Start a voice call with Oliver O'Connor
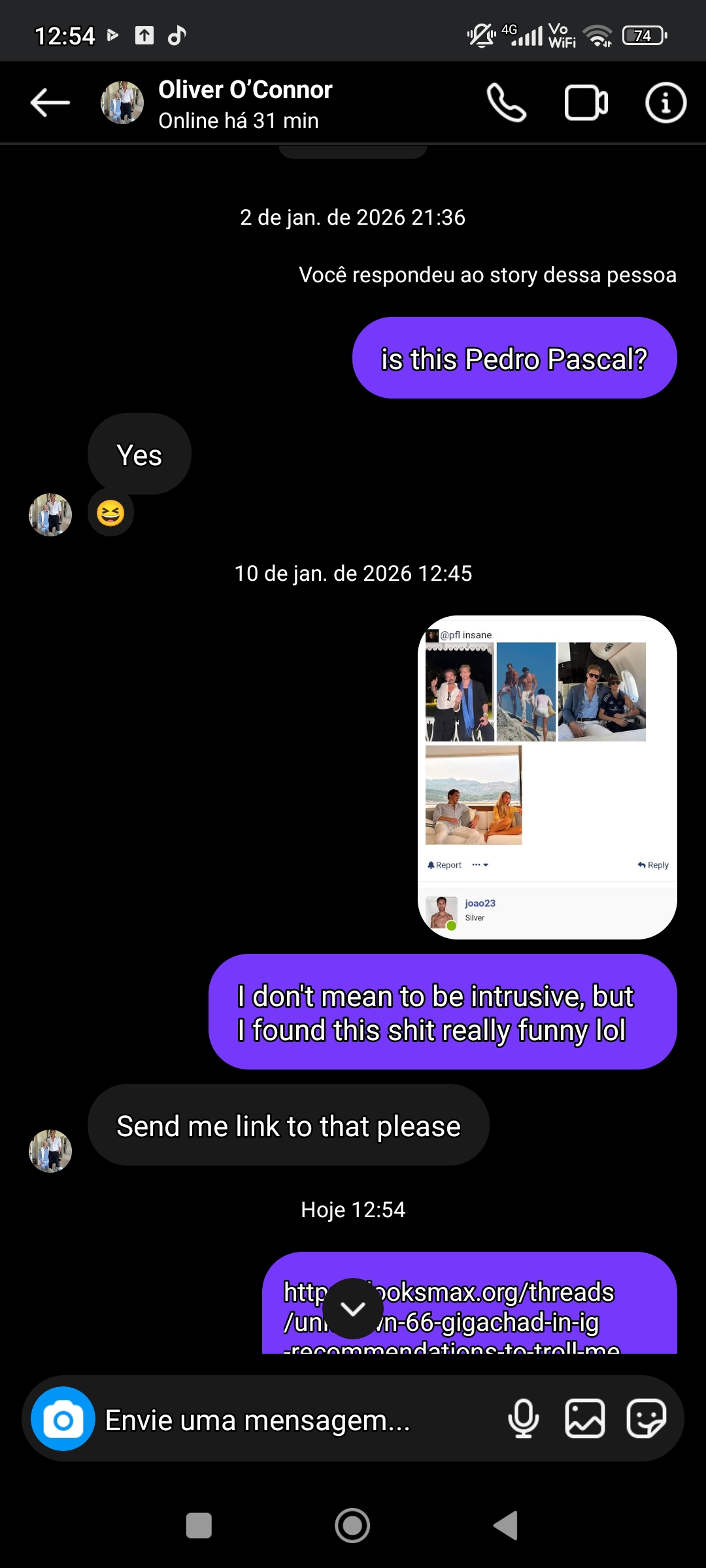 tap(507, 103)
